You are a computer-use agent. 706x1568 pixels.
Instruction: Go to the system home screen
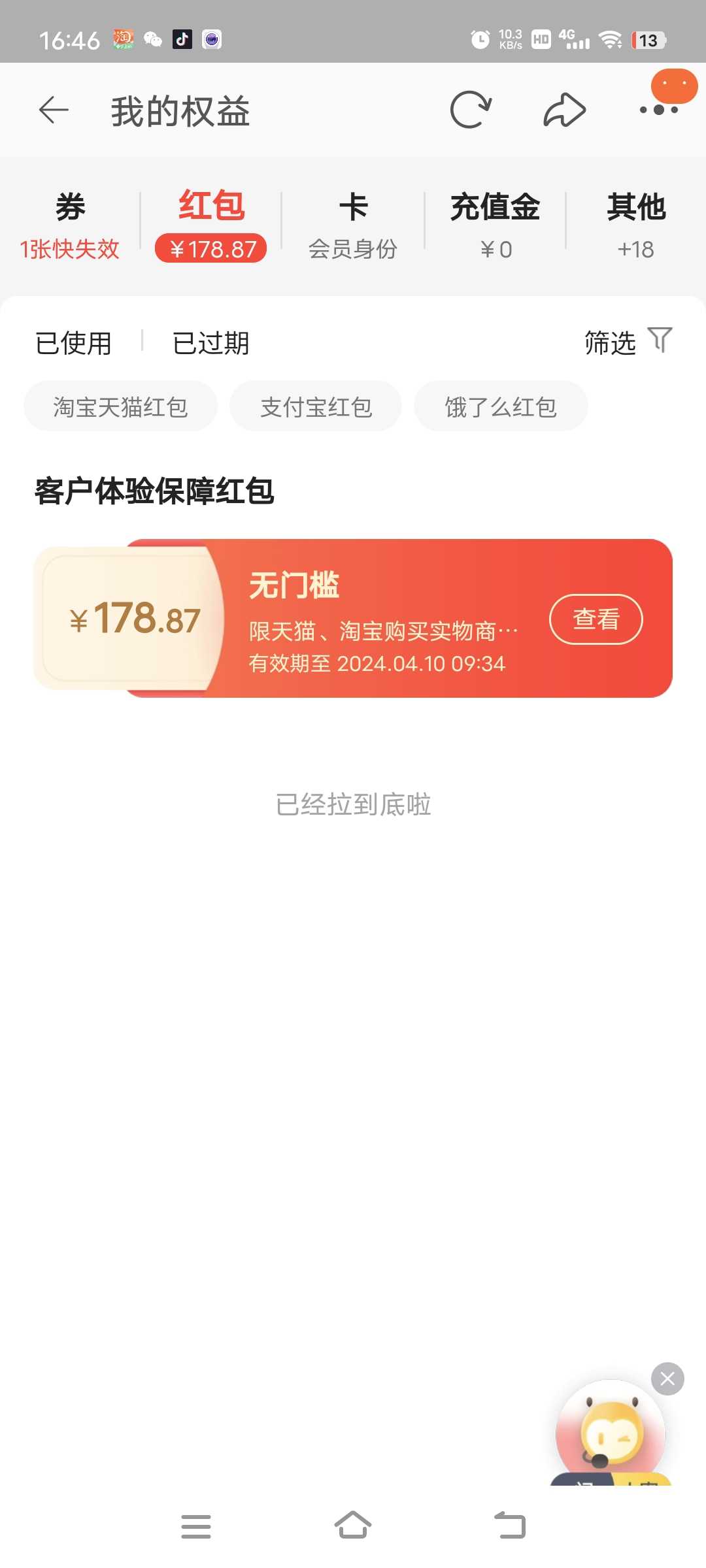[353, 1526]
